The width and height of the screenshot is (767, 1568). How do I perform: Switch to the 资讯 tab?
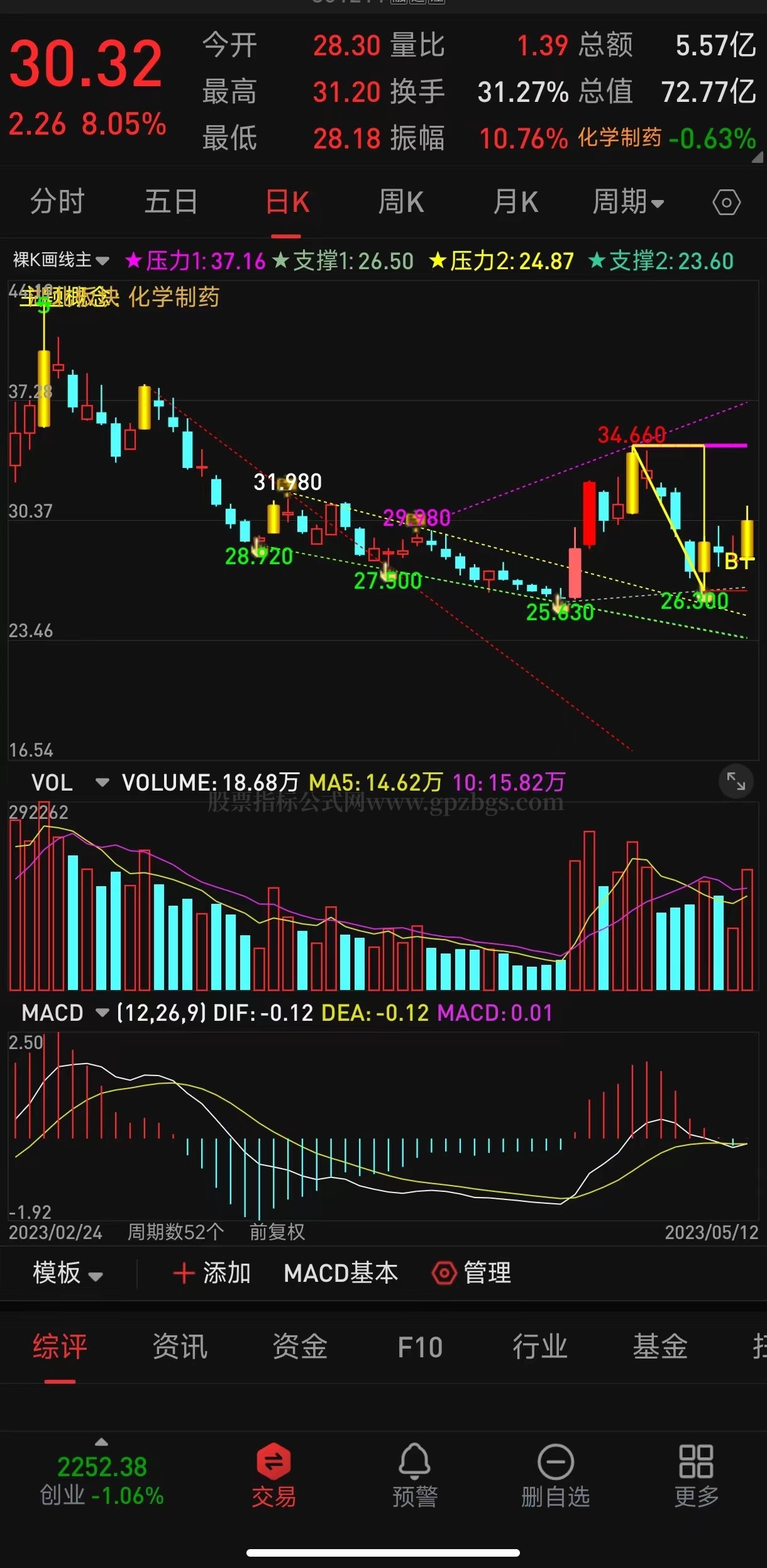point(180,1347)
